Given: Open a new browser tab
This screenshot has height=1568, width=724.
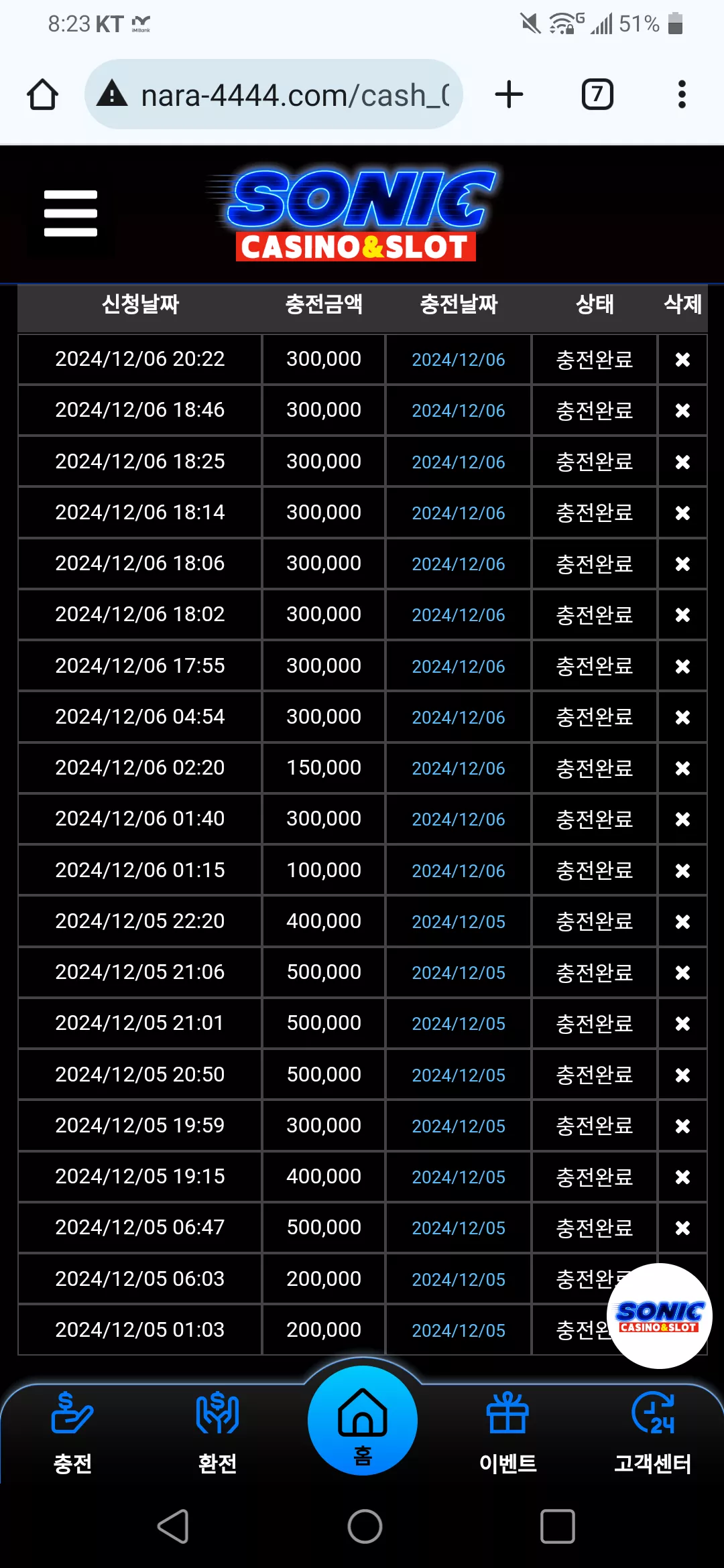Looking at the screenshot, I should (509, 94).
